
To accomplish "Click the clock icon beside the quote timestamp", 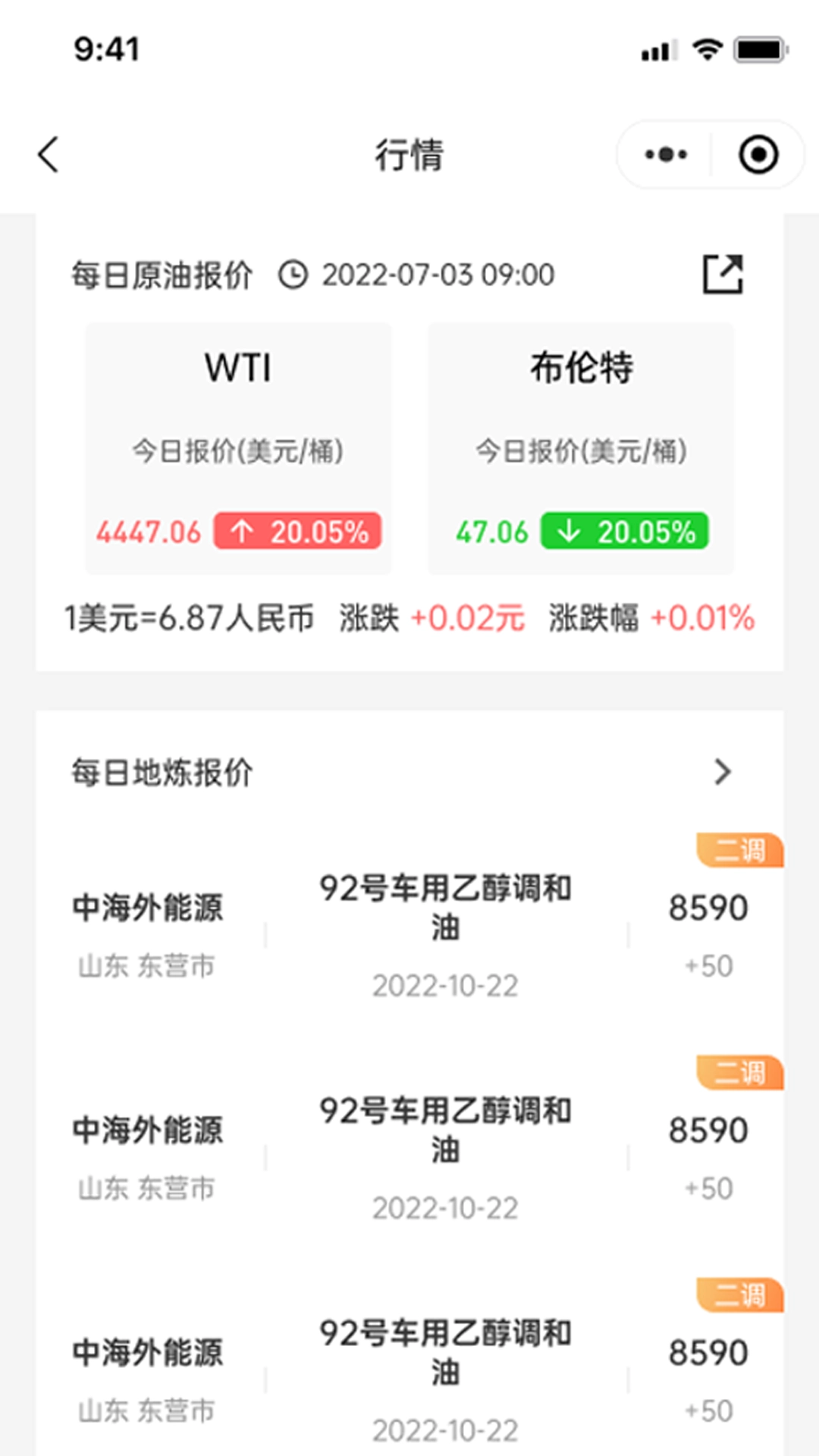I will [x=295, y=275].
